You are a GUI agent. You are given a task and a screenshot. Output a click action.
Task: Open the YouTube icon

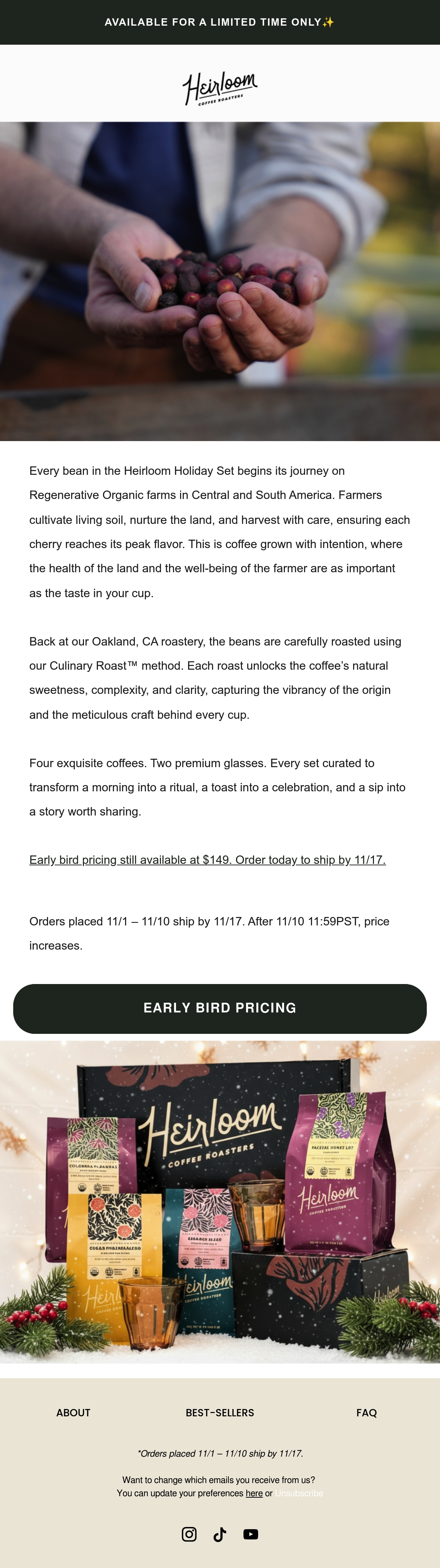(x=250, y=1534)
